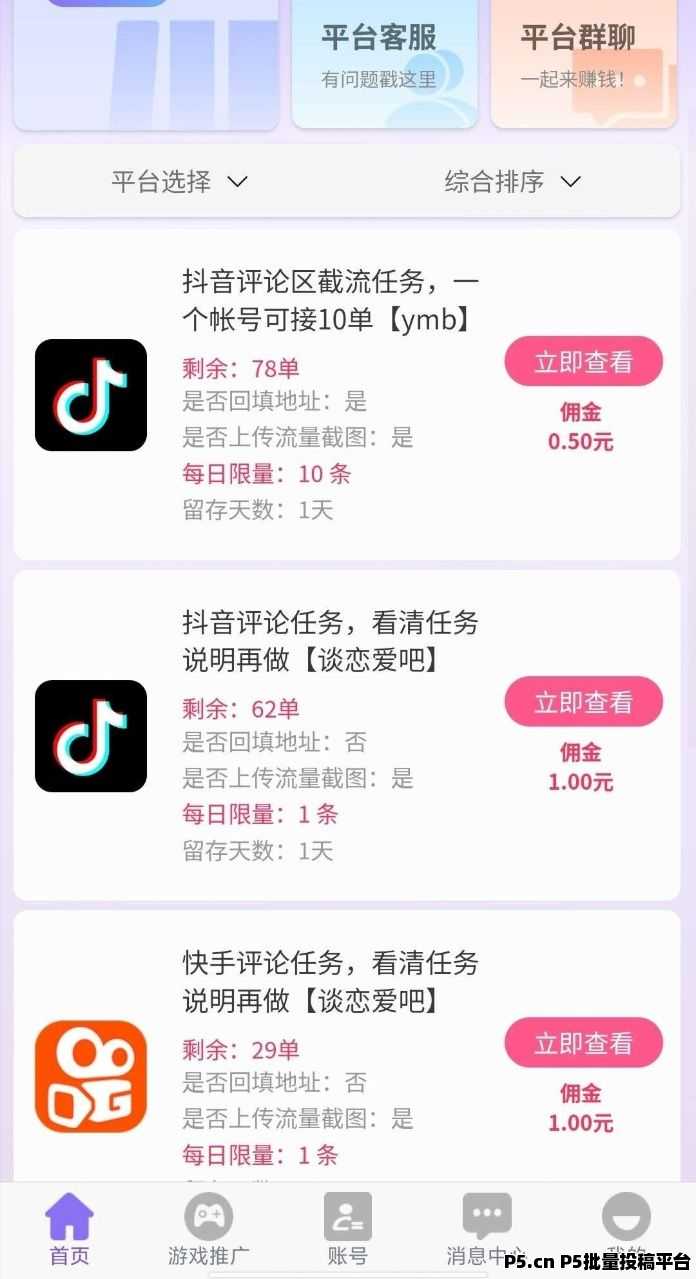Tap 立即查看 for the 抖音评论区截流任务
The height and width of the screenshot is (1279, 696).
pyautogui.click(x=583, y=361)
